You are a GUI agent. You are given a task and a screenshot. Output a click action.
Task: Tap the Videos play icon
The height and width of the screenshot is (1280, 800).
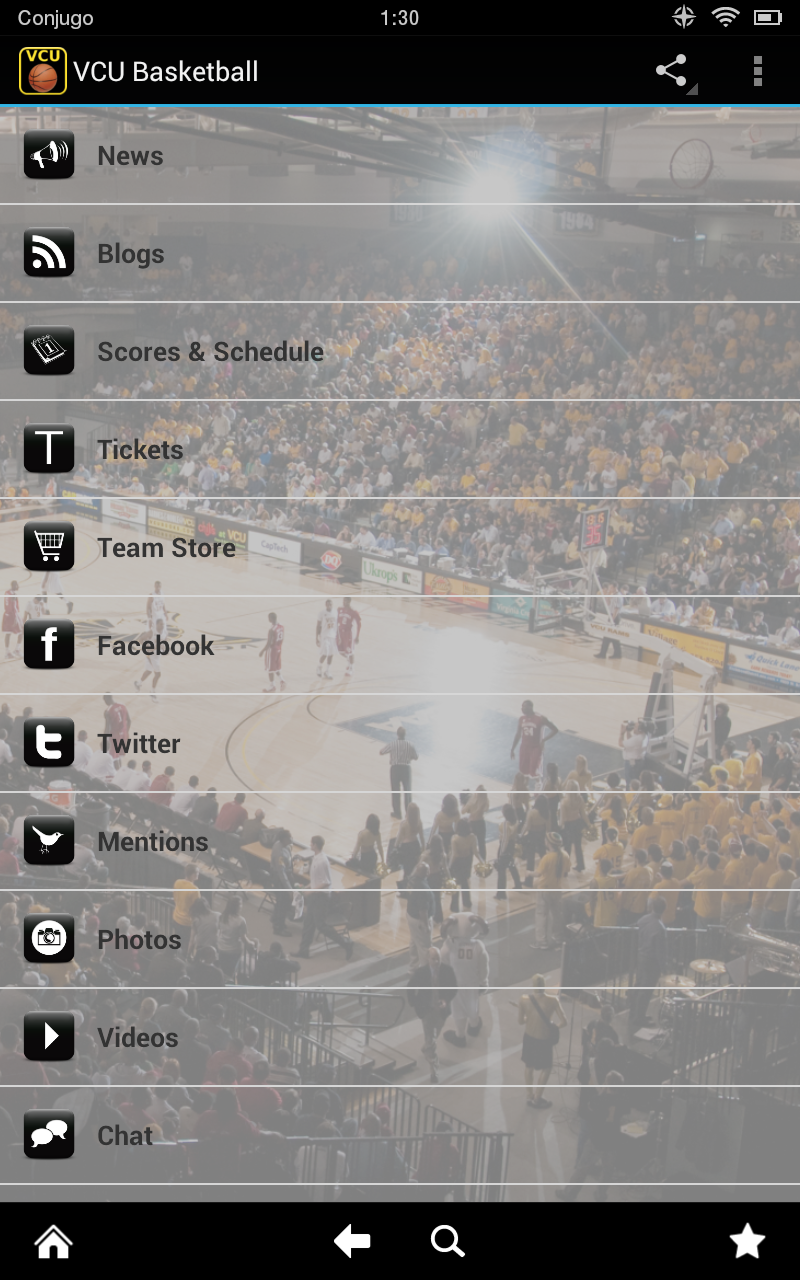(x=49, y=1037)
